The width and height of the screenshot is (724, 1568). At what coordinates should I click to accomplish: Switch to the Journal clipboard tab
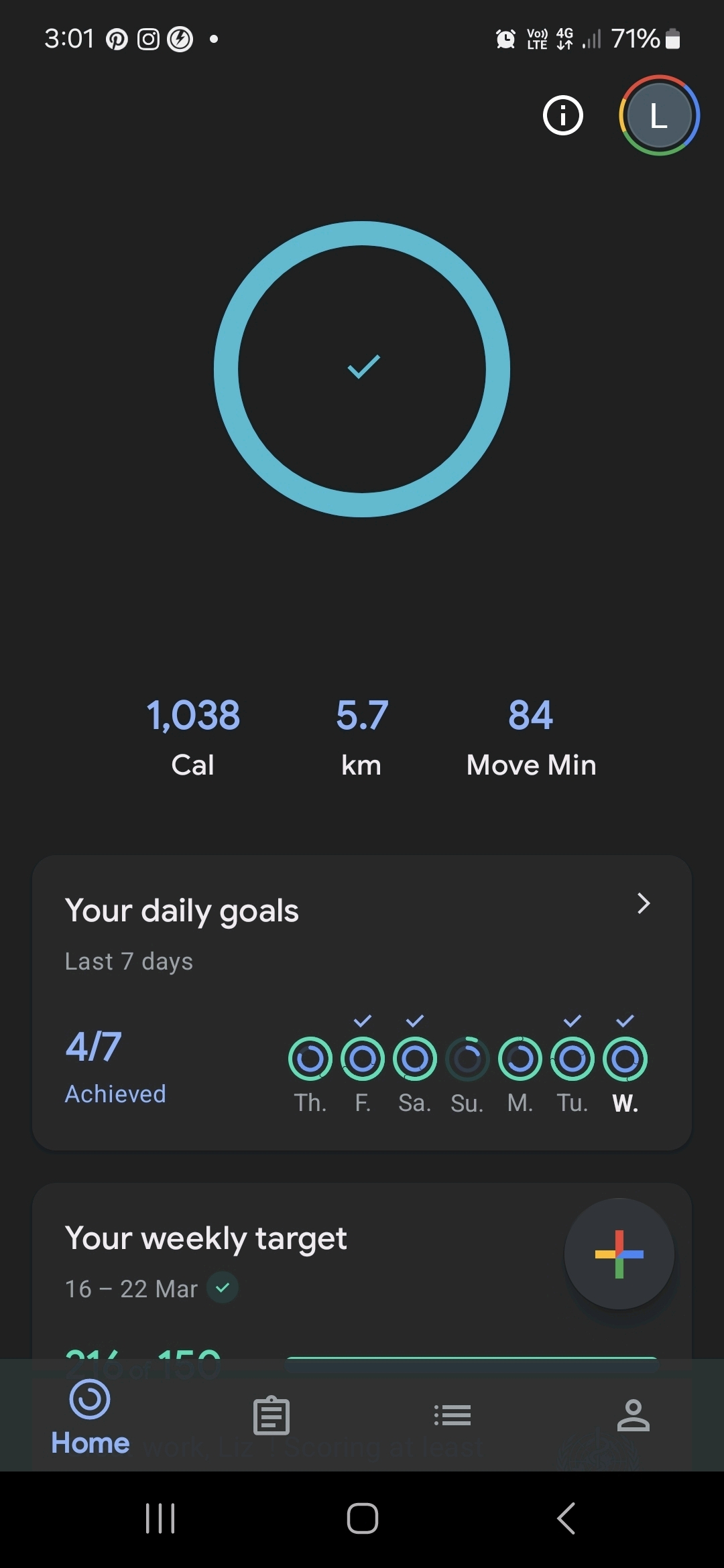click(x=271, y=1416)
